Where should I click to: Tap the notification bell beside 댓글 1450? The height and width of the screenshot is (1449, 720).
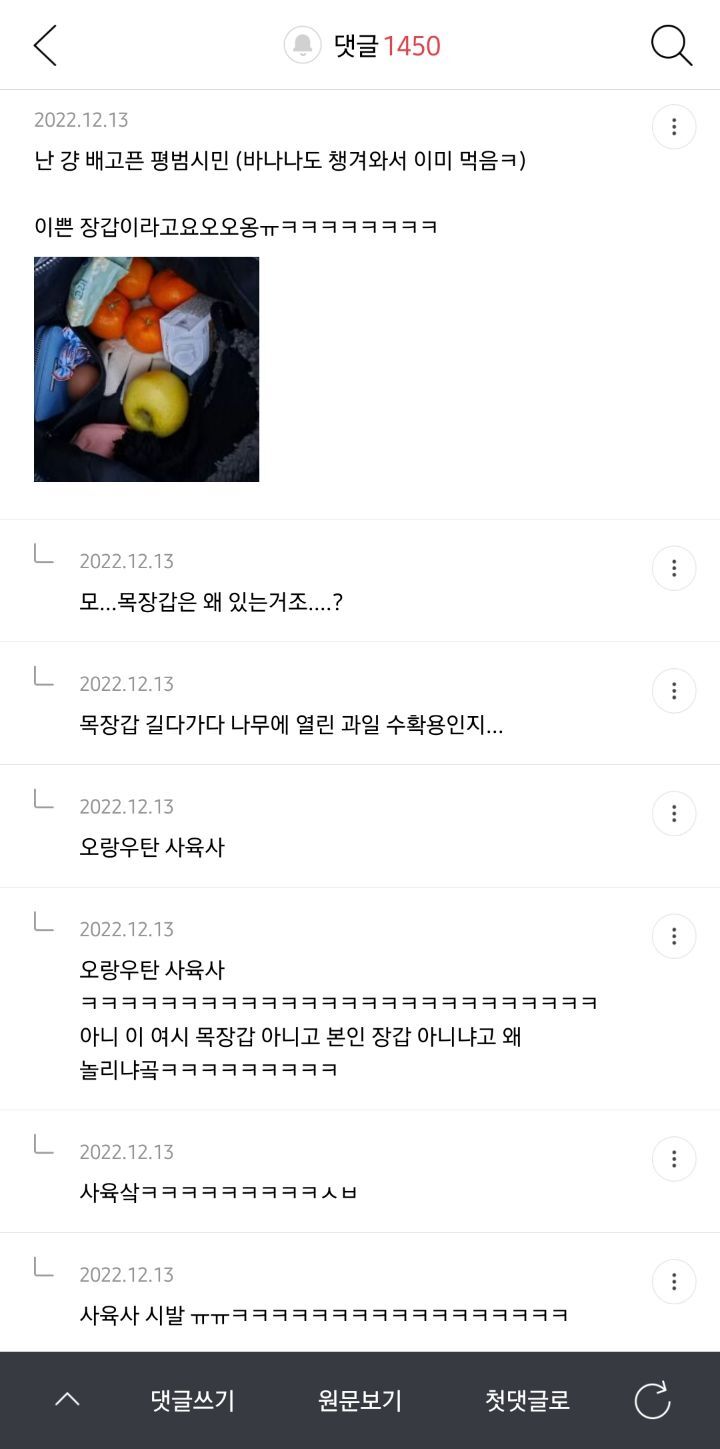[x=302, y=46]
